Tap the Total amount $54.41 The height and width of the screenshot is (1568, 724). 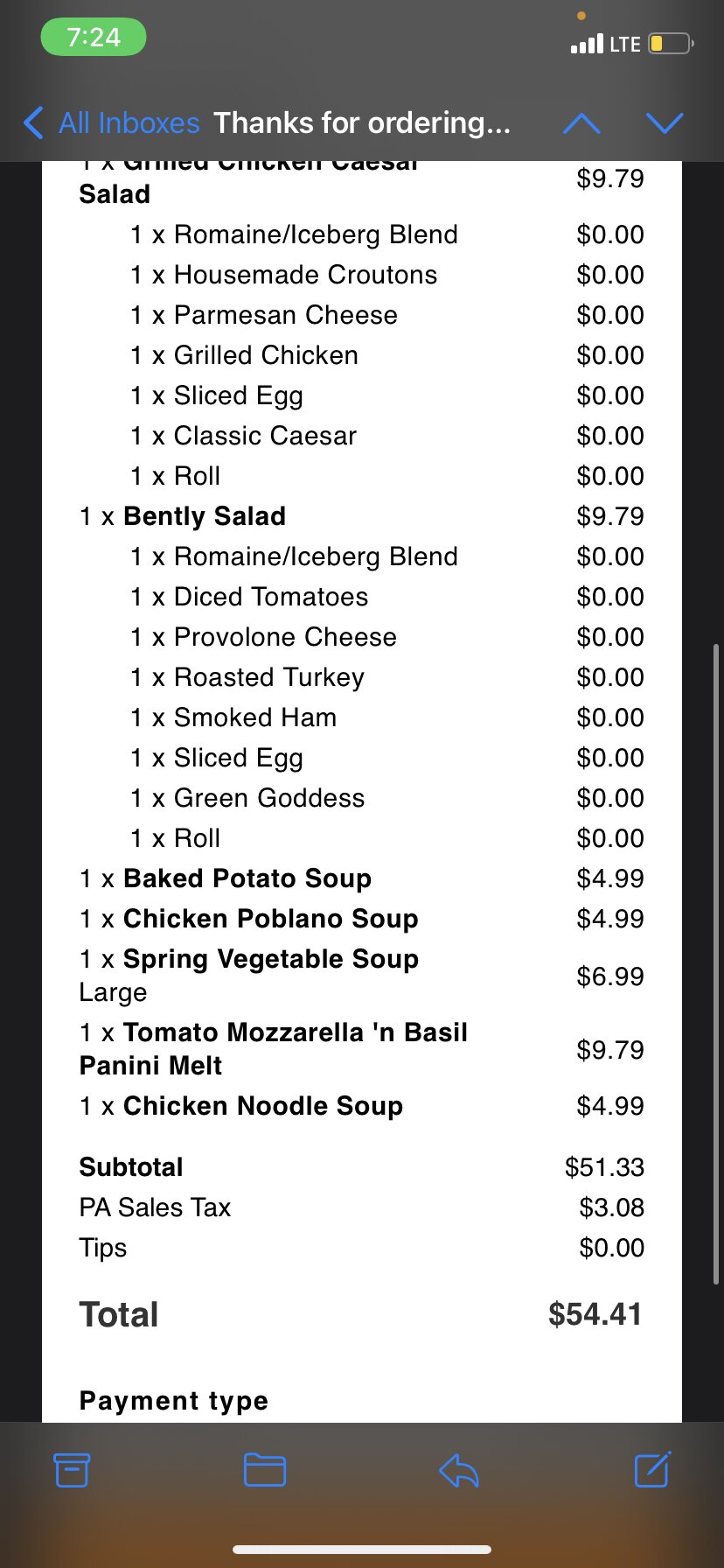(595, 1312)
